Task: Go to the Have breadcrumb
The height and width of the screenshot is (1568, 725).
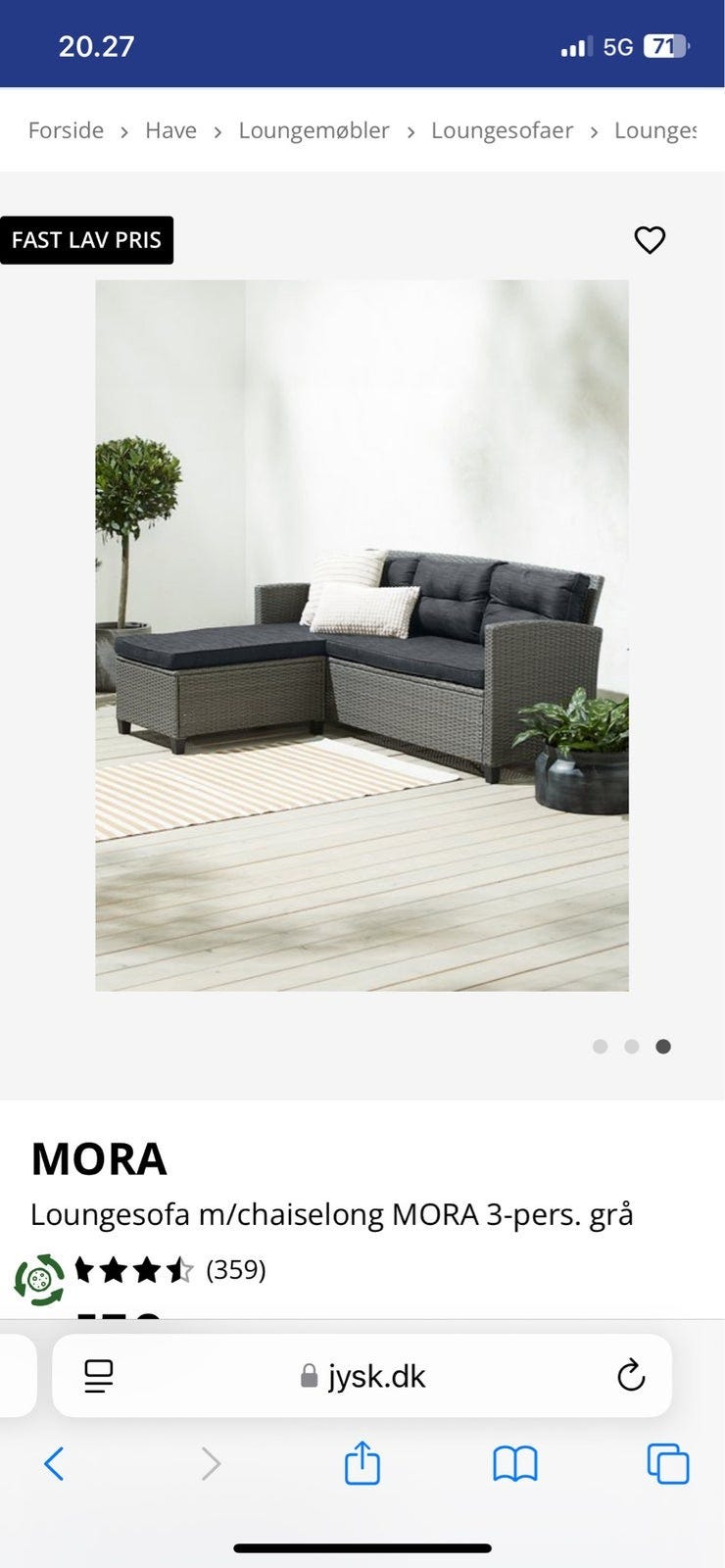Action: pos(171,130)
